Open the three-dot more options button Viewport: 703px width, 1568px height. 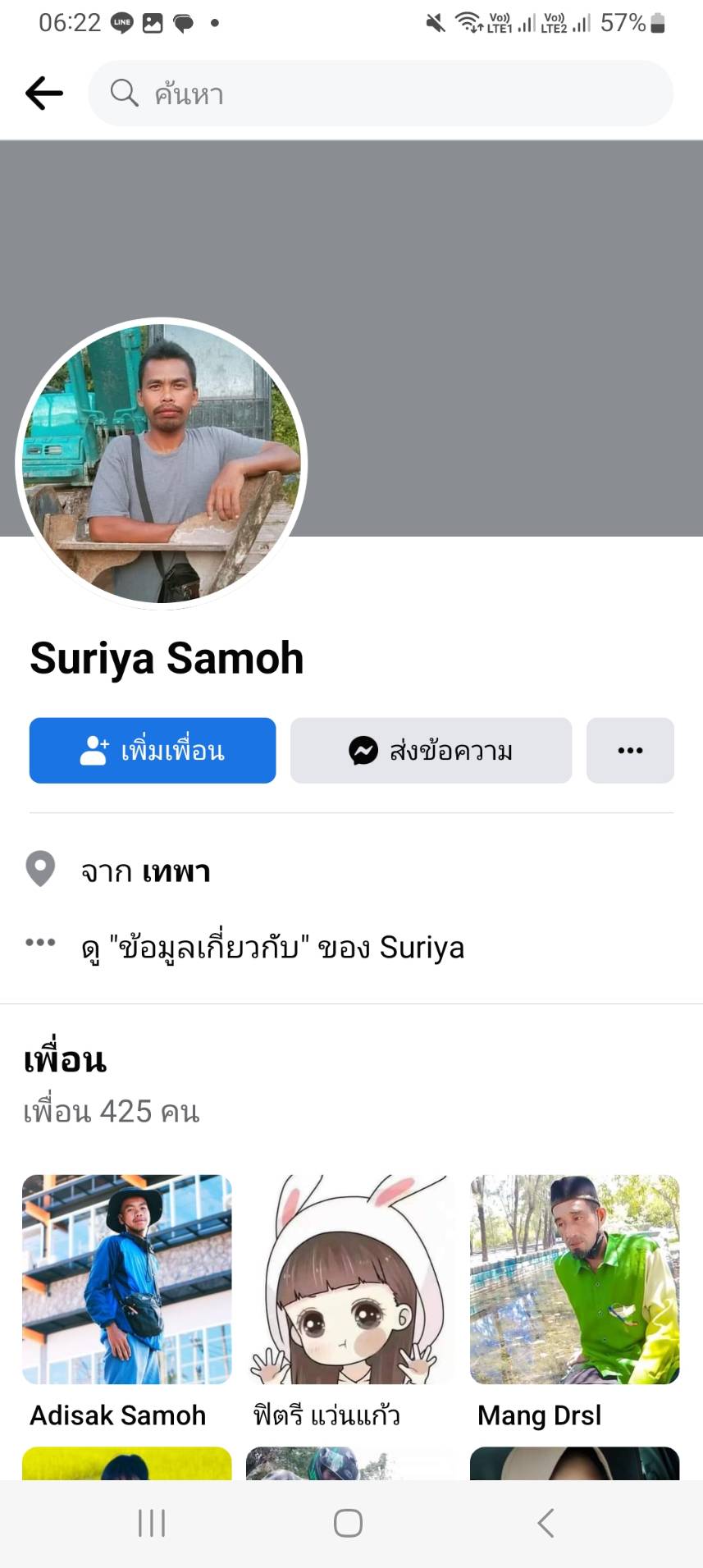point(630,750)
